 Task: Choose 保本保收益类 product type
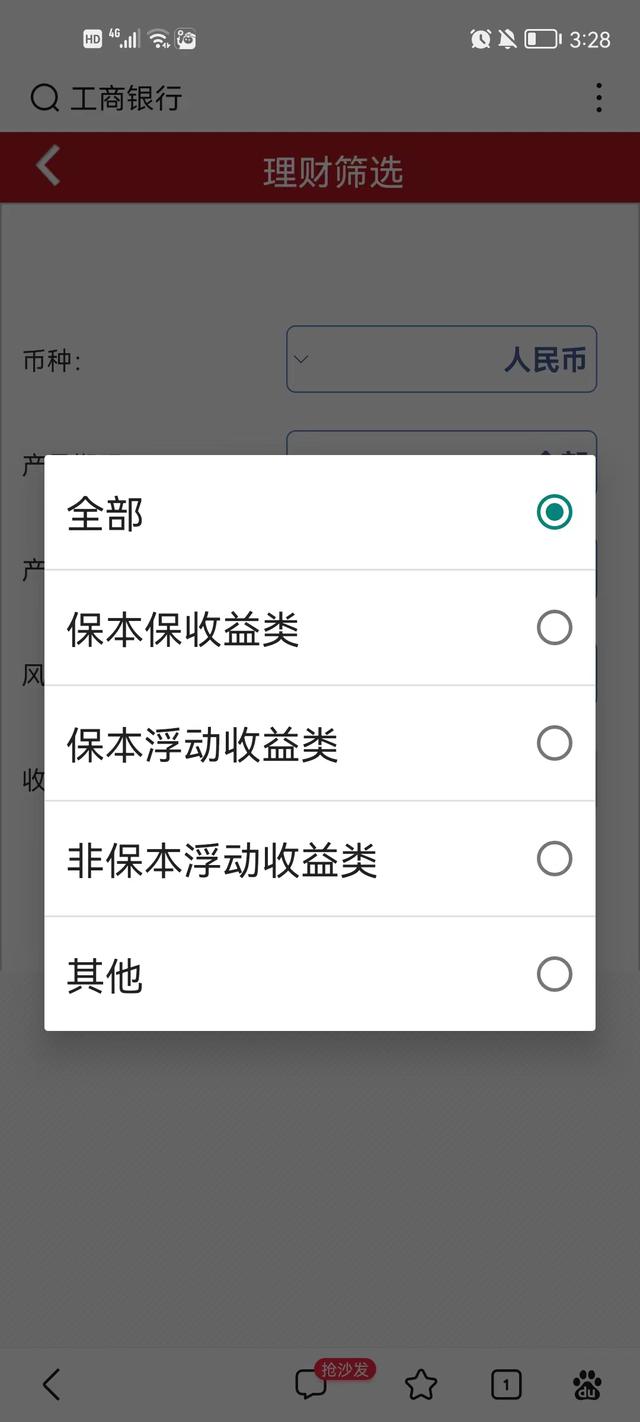click(x=319, y=628)
